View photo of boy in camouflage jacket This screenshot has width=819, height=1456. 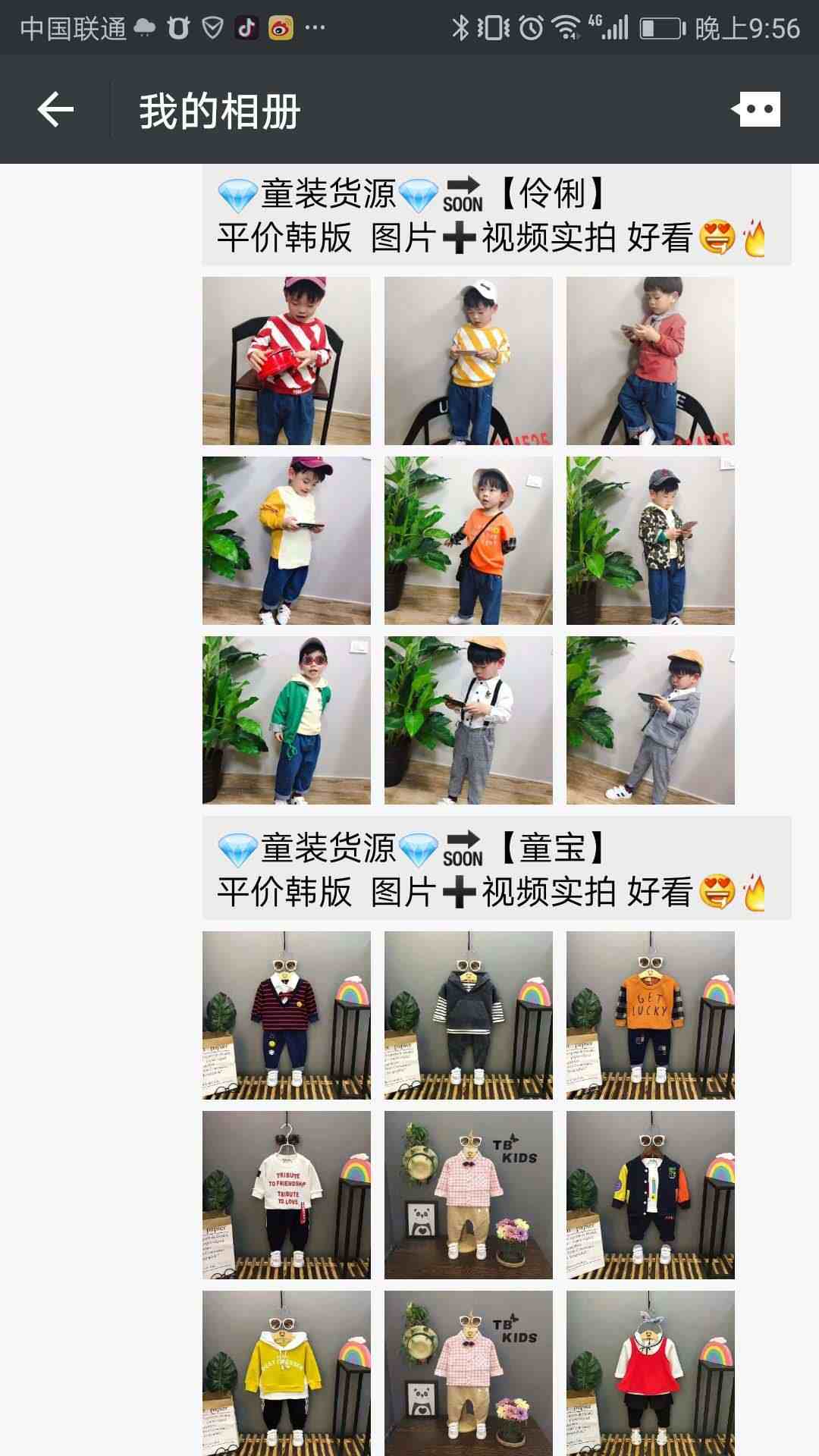(x=651, y=541)
